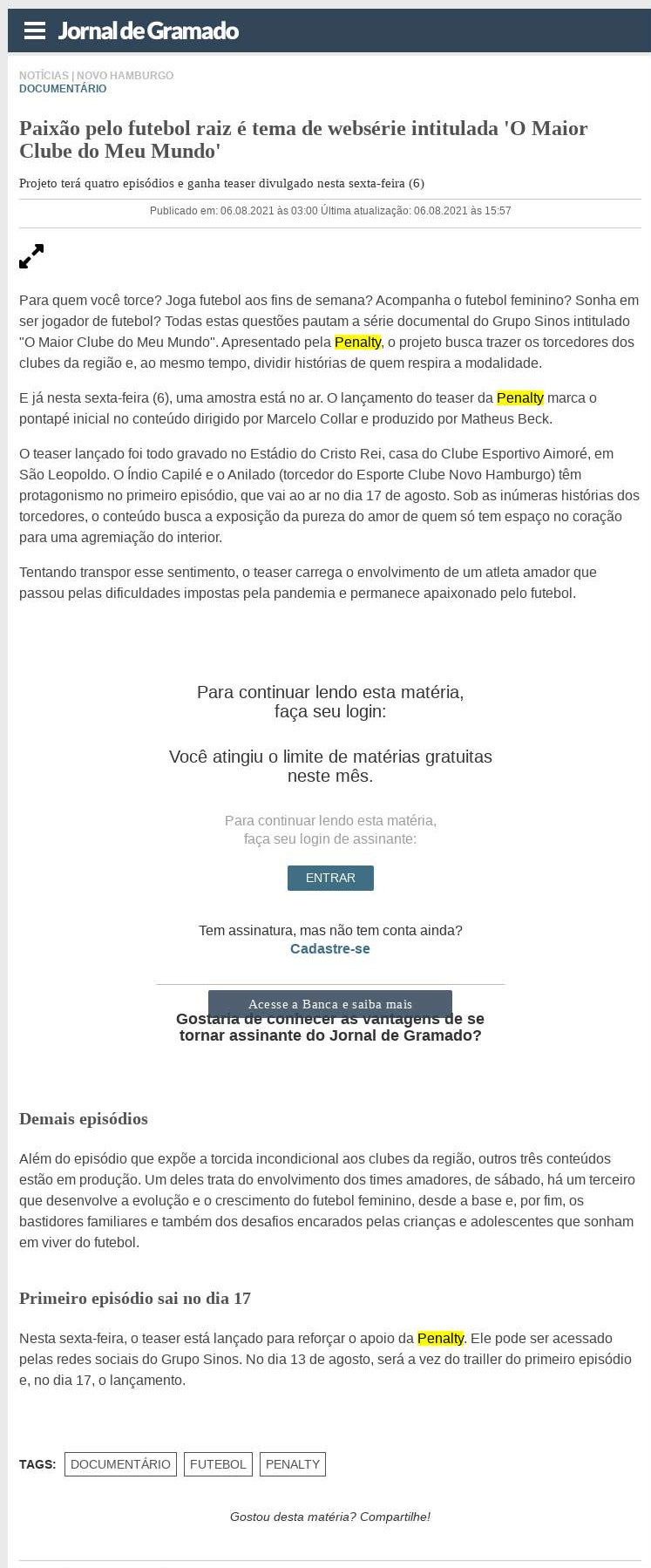Image resolution: width=651 pixels, height=1568 pixels.
Task: Select the PENALTY tag
Action: click(x=293, y=1463)
